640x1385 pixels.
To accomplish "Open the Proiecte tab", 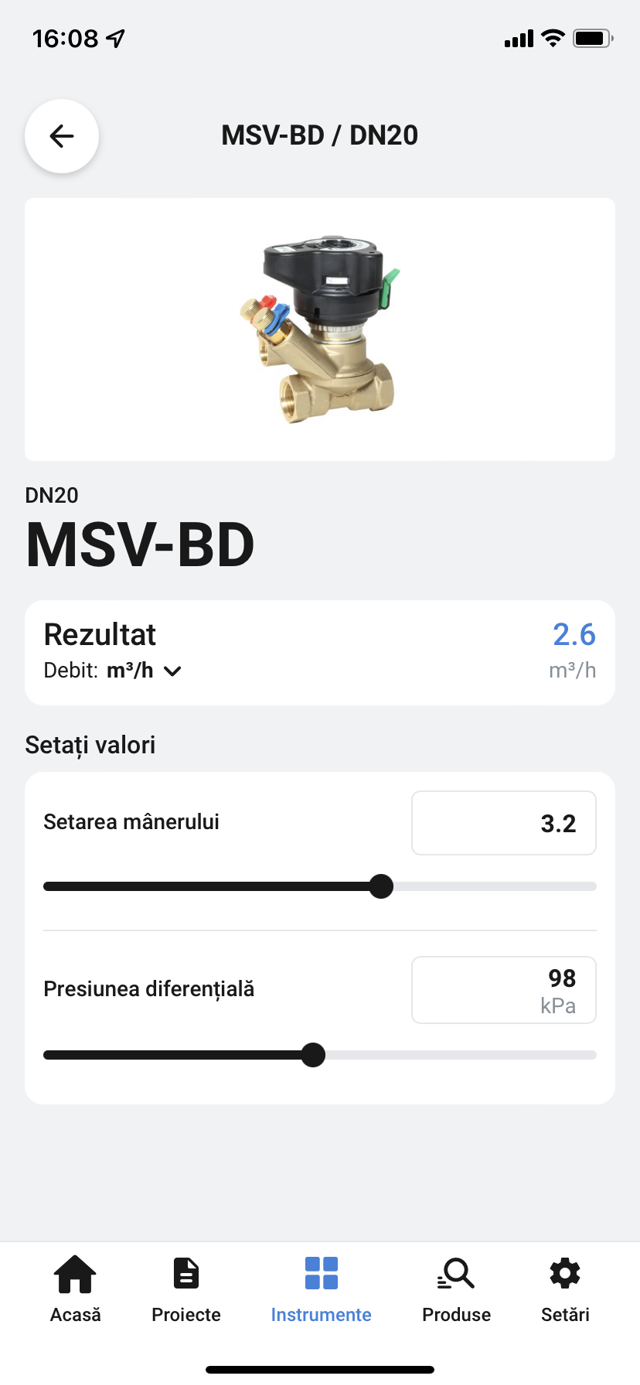I will click(186, 1289).
